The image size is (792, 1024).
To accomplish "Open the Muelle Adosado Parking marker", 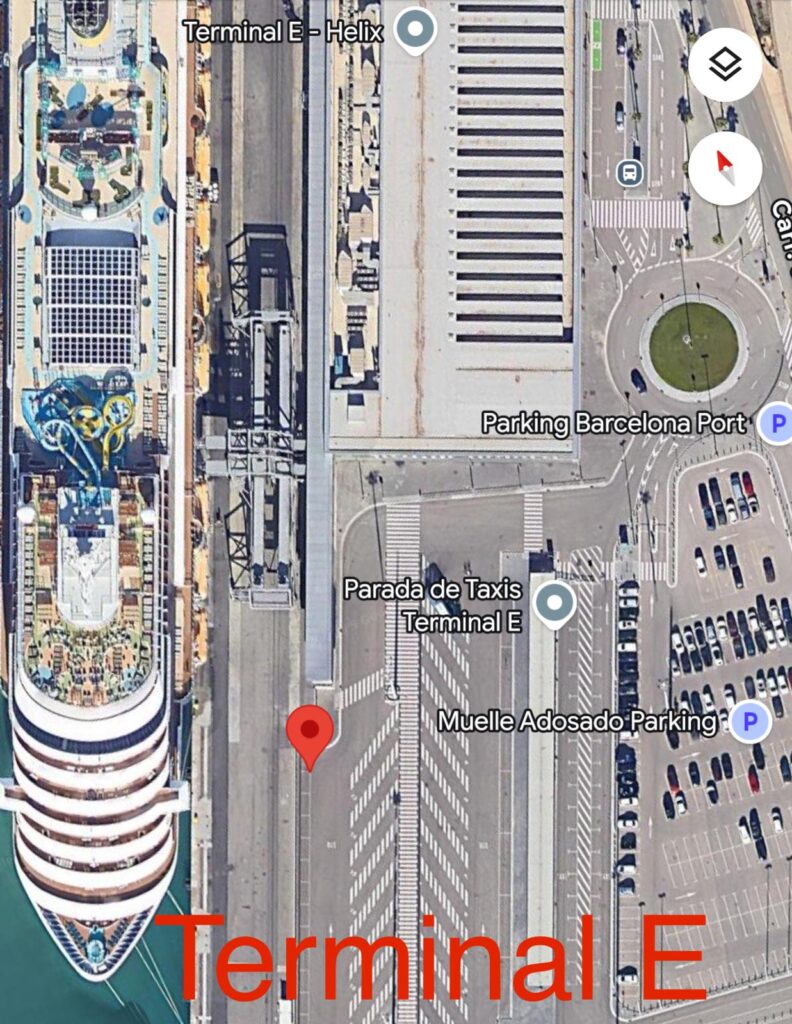I will pos(749,720).
